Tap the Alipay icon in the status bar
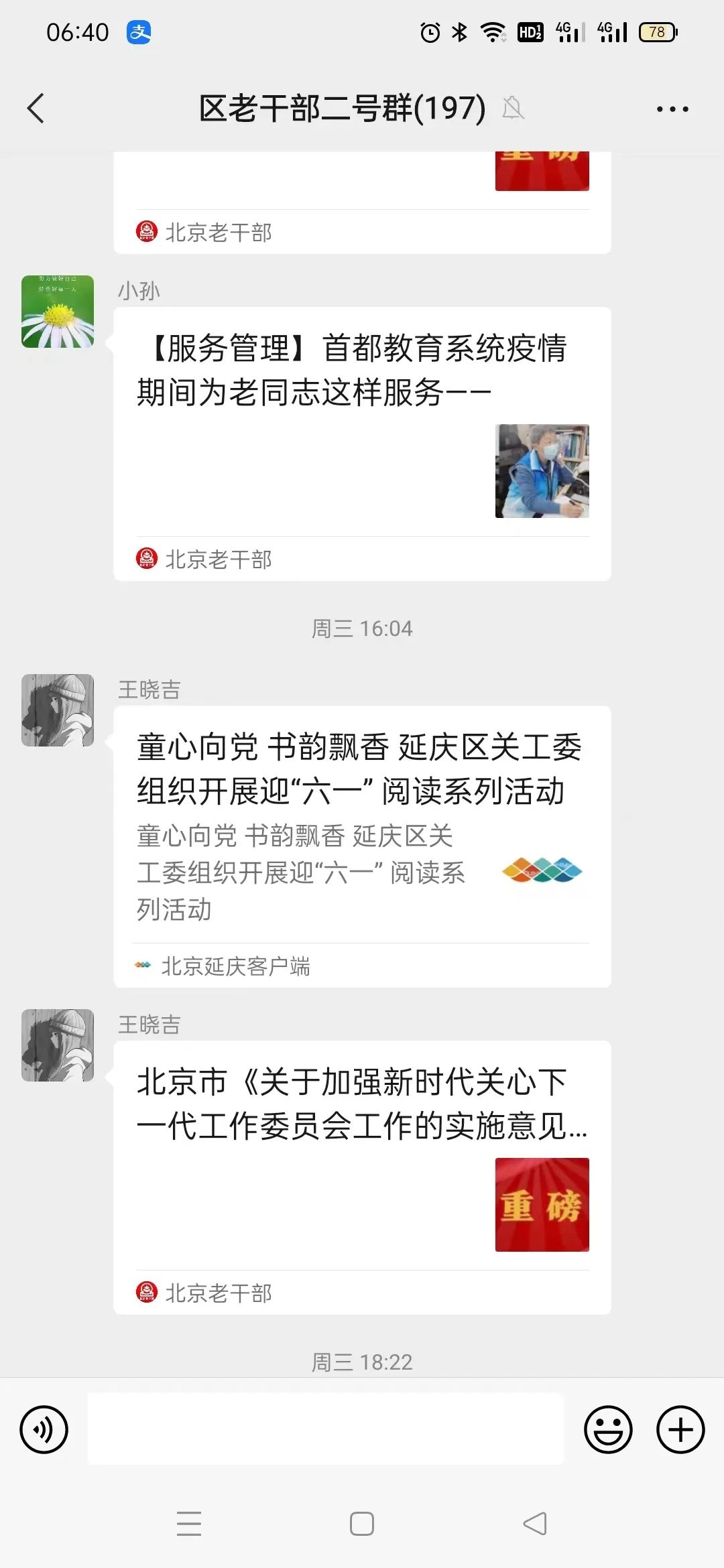The width and height of the screenshot is (724, 1568). 140,31
